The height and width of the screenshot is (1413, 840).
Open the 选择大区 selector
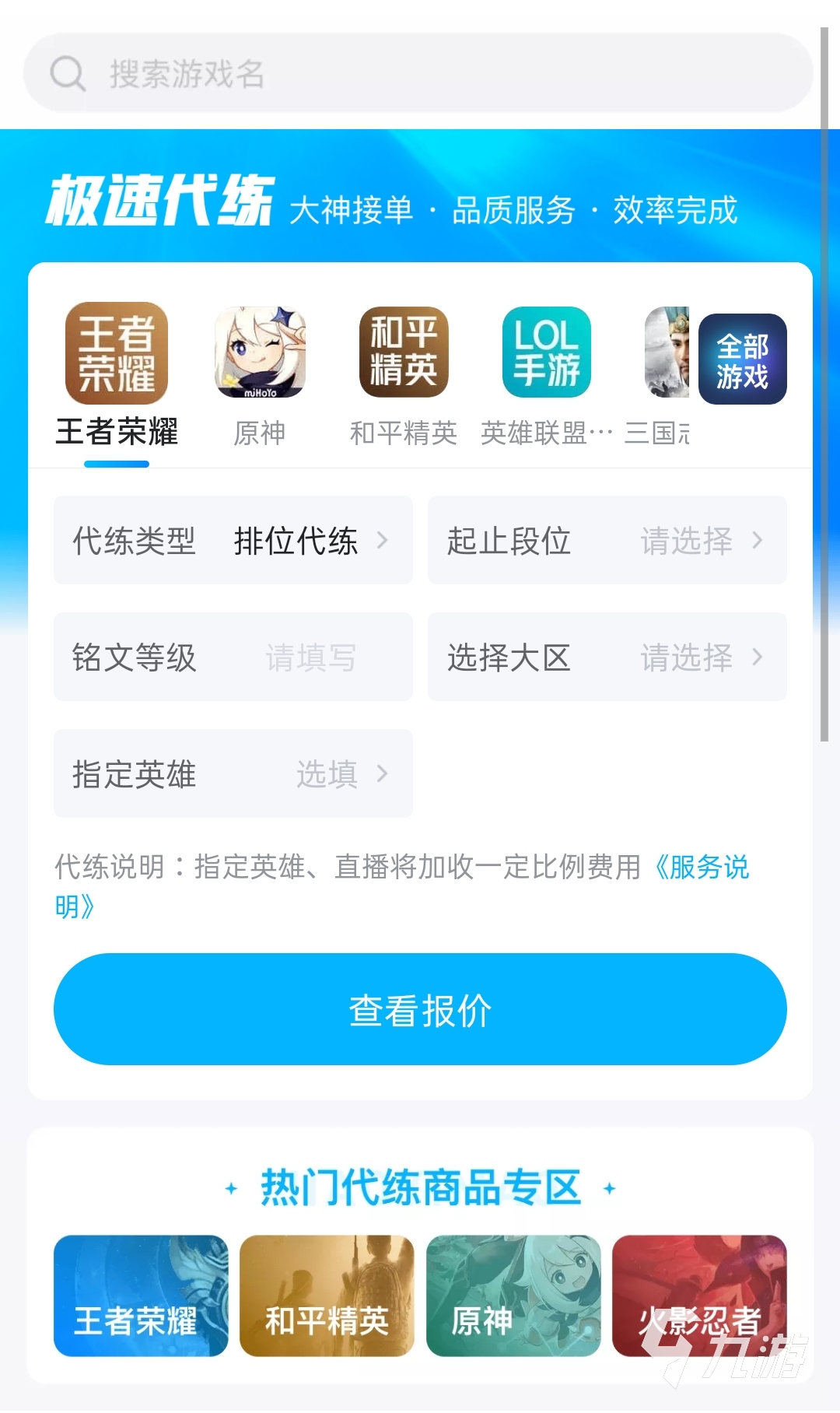(x=607, y=657)
